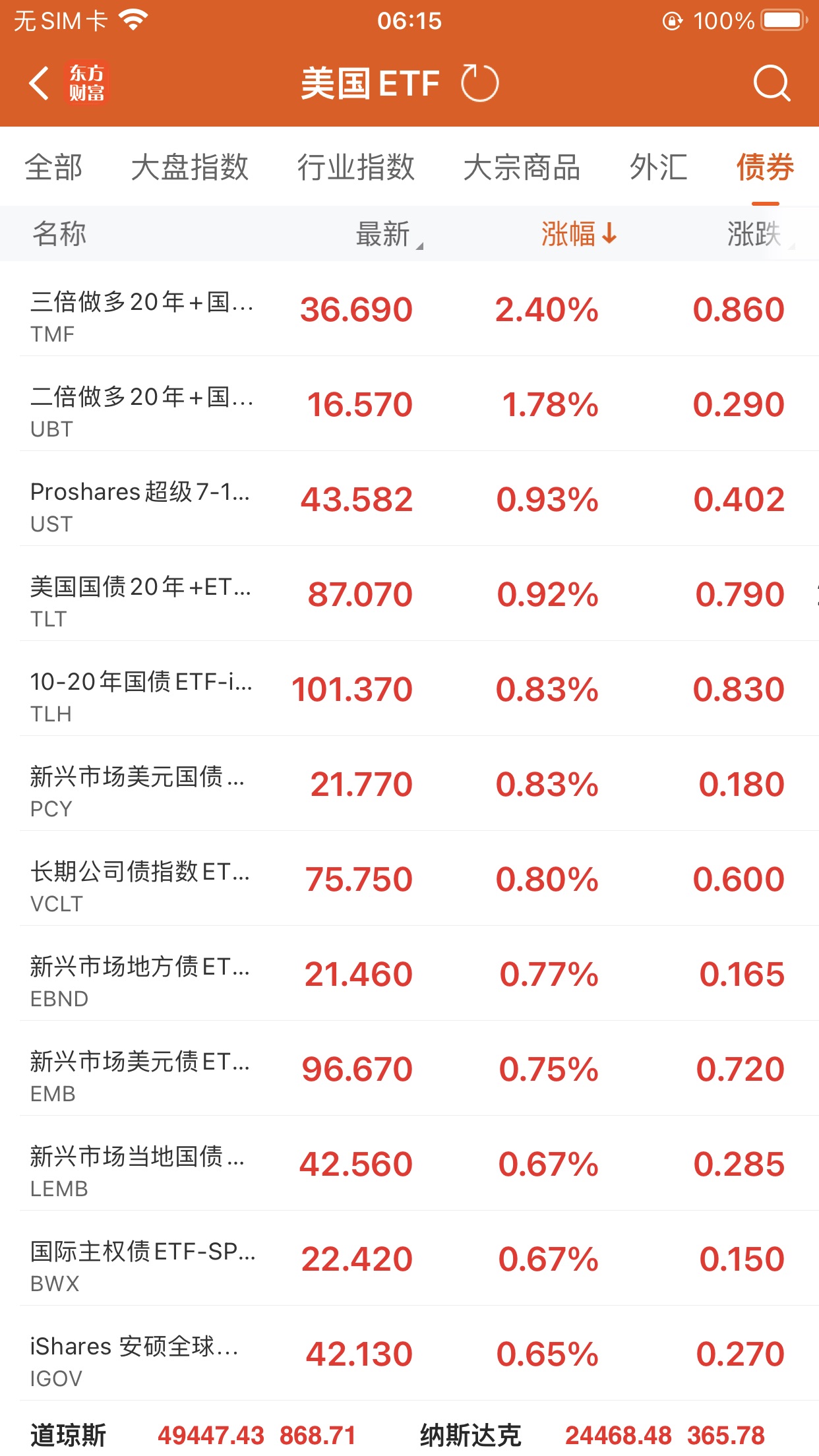This screenshot has height=1456, width=819.
Task: Go back to the previous page
Action: pos(40,84)
